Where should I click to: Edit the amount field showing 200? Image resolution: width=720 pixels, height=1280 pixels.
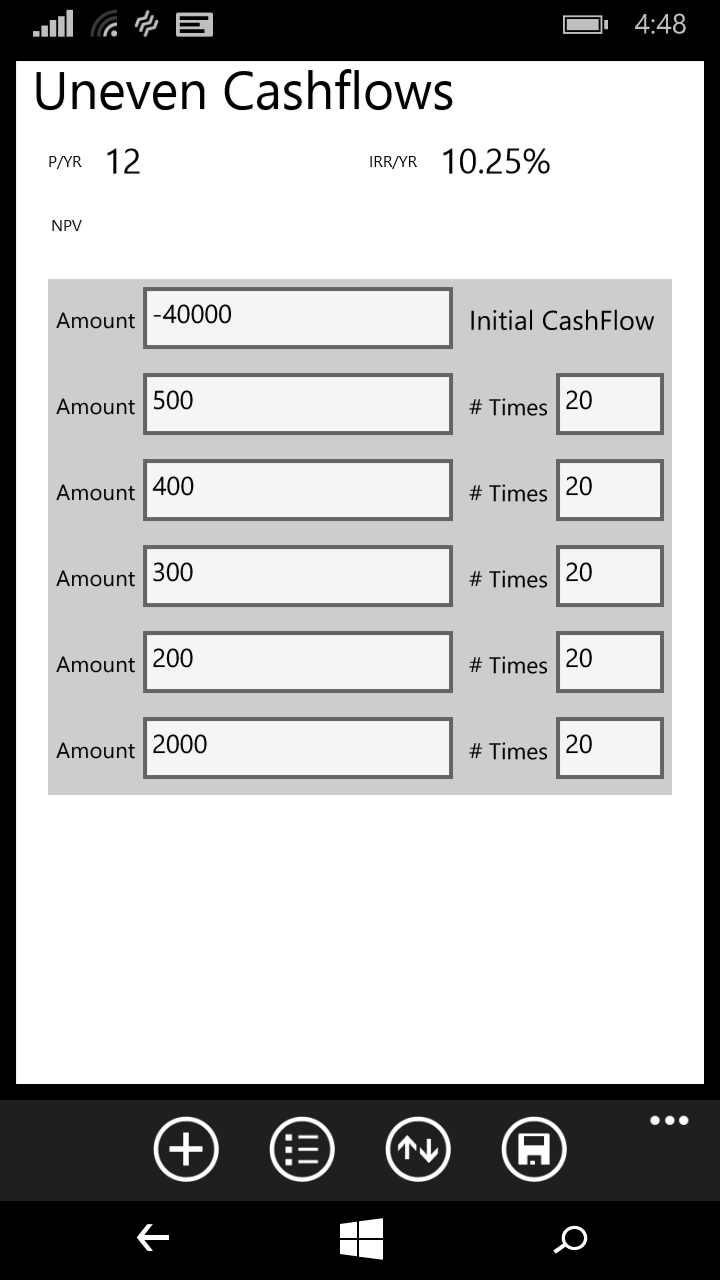tap(298, 662)
